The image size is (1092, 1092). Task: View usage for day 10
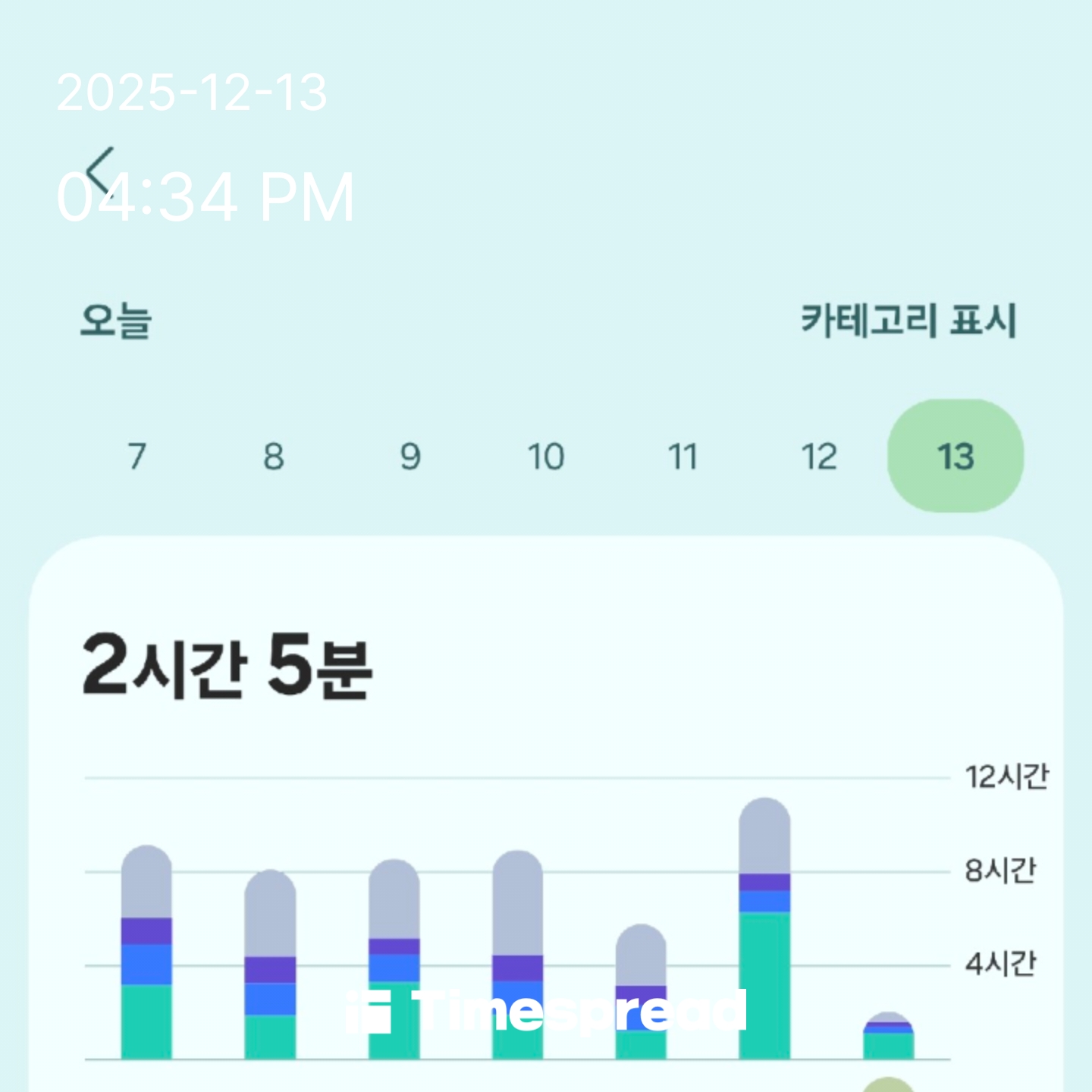[x=546, y=457]
